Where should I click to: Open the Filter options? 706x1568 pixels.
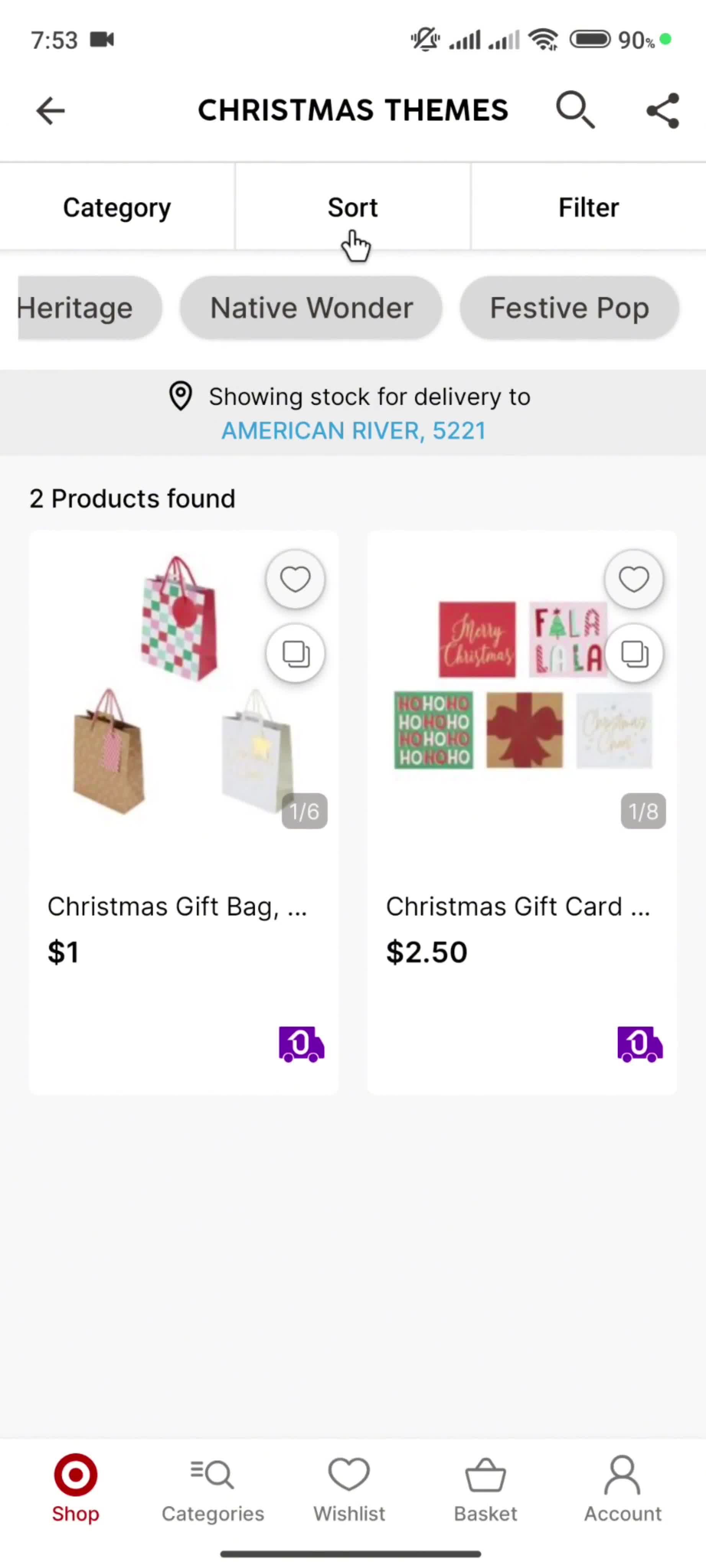(x=588, y=207)
